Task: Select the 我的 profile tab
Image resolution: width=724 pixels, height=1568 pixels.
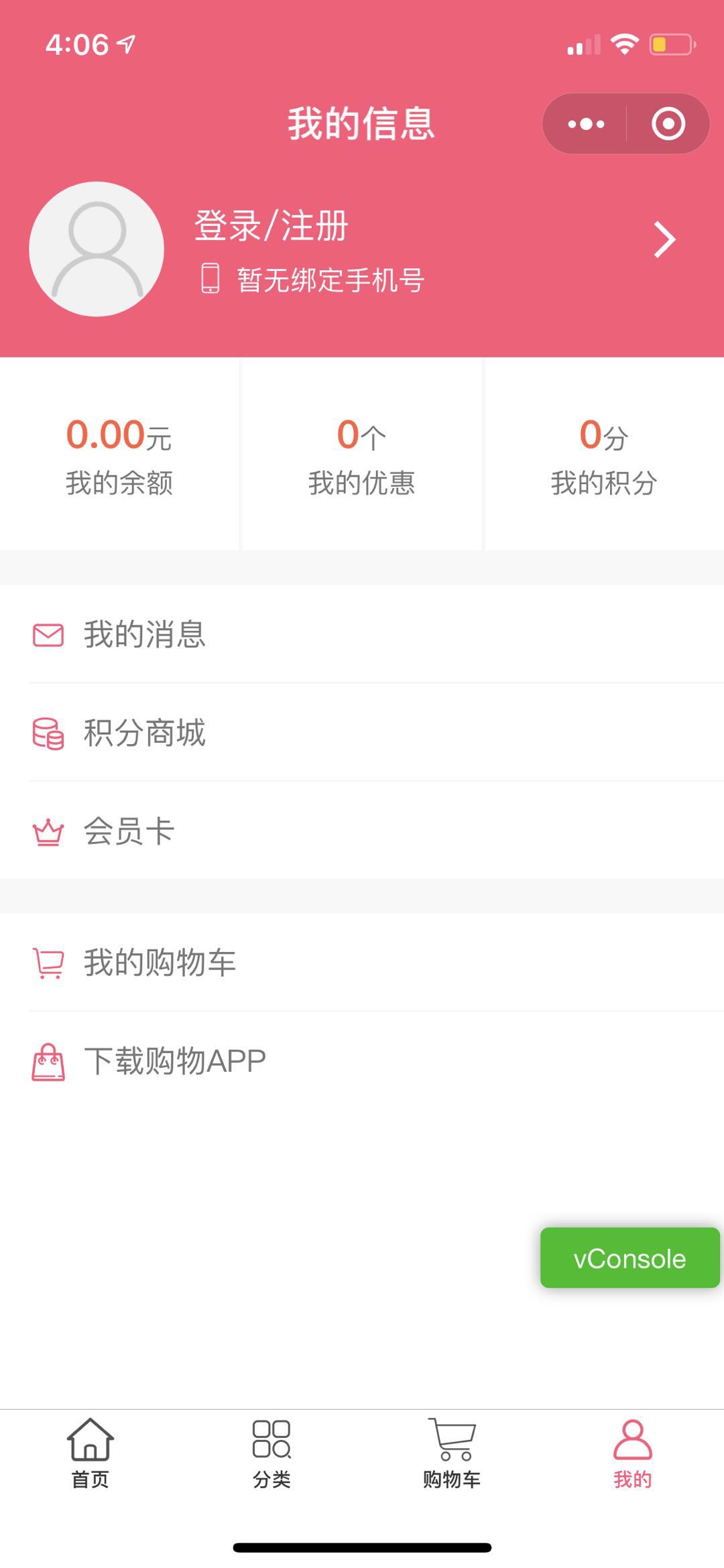Action: click(633, 1452)
